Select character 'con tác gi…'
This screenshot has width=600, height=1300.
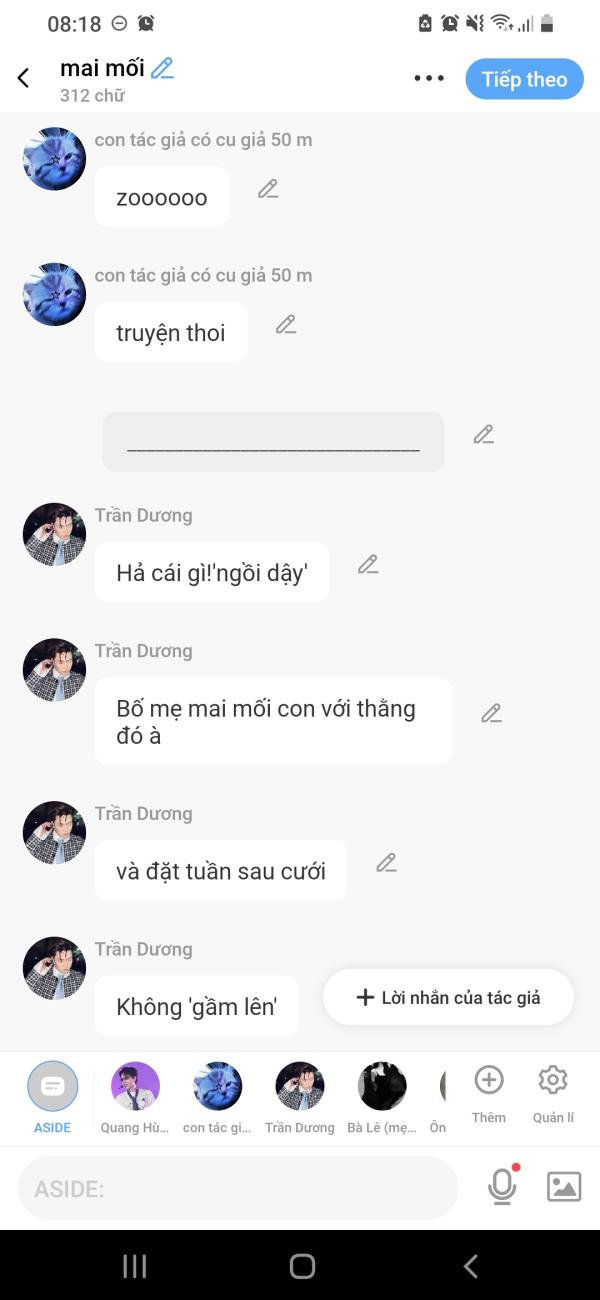click(217, 1098)
